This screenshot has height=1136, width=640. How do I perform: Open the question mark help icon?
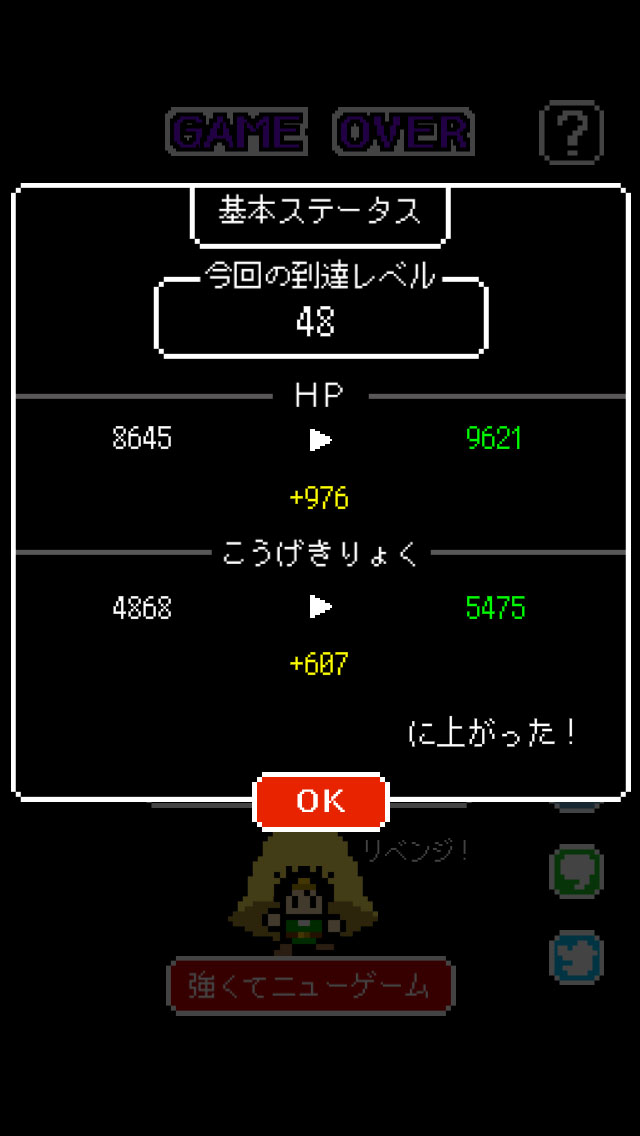click(x=571, y=131)
